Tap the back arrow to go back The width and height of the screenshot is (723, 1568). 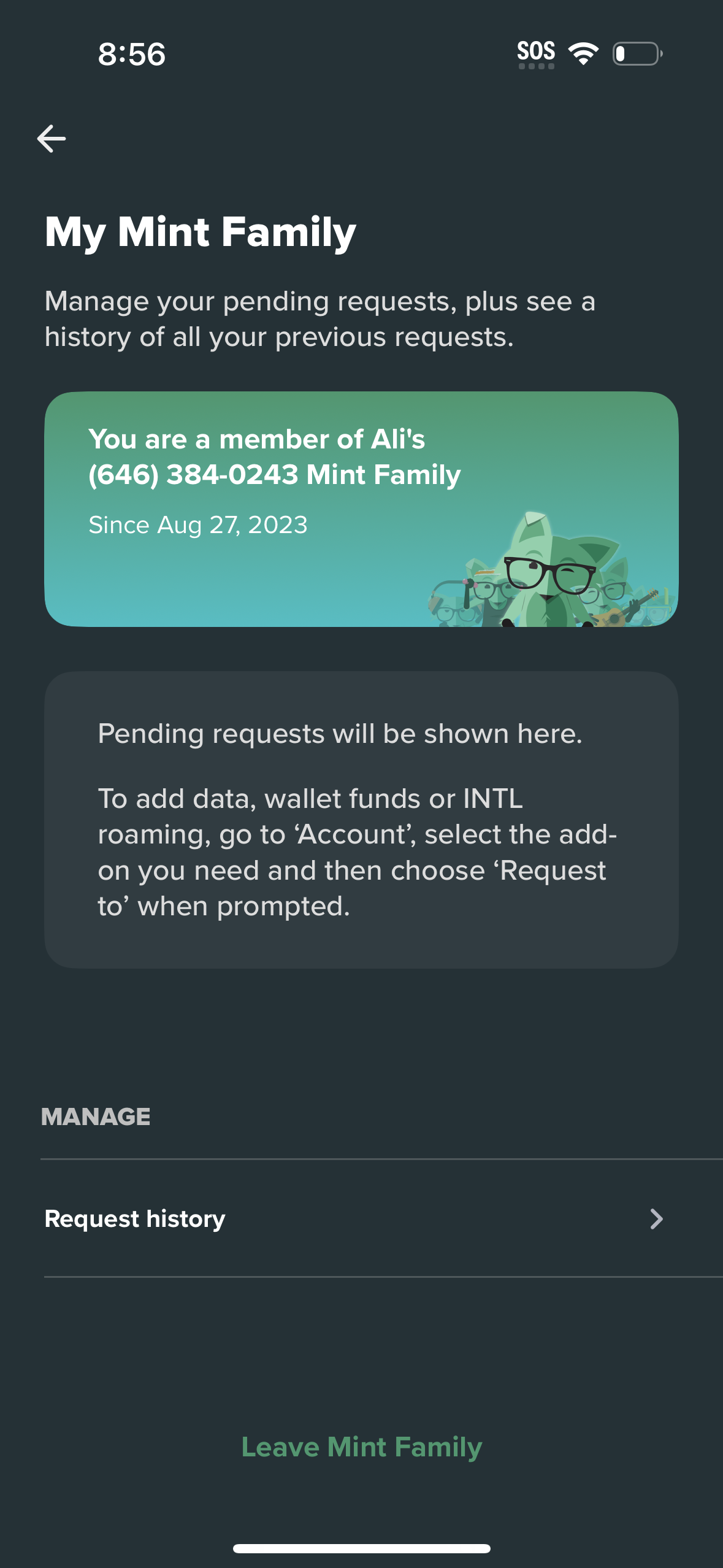51,138
